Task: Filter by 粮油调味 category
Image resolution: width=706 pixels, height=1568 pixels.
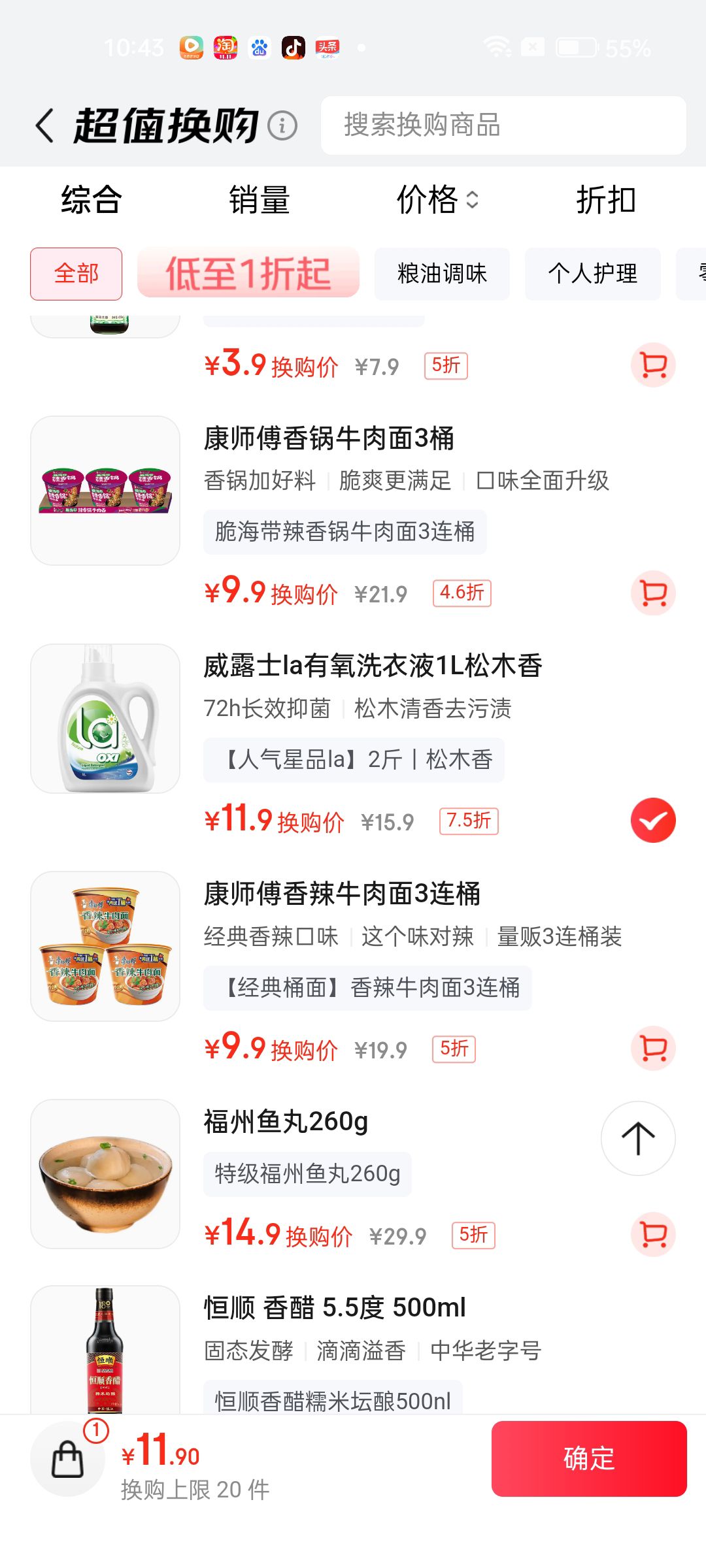Action: [x=442, y=274]
